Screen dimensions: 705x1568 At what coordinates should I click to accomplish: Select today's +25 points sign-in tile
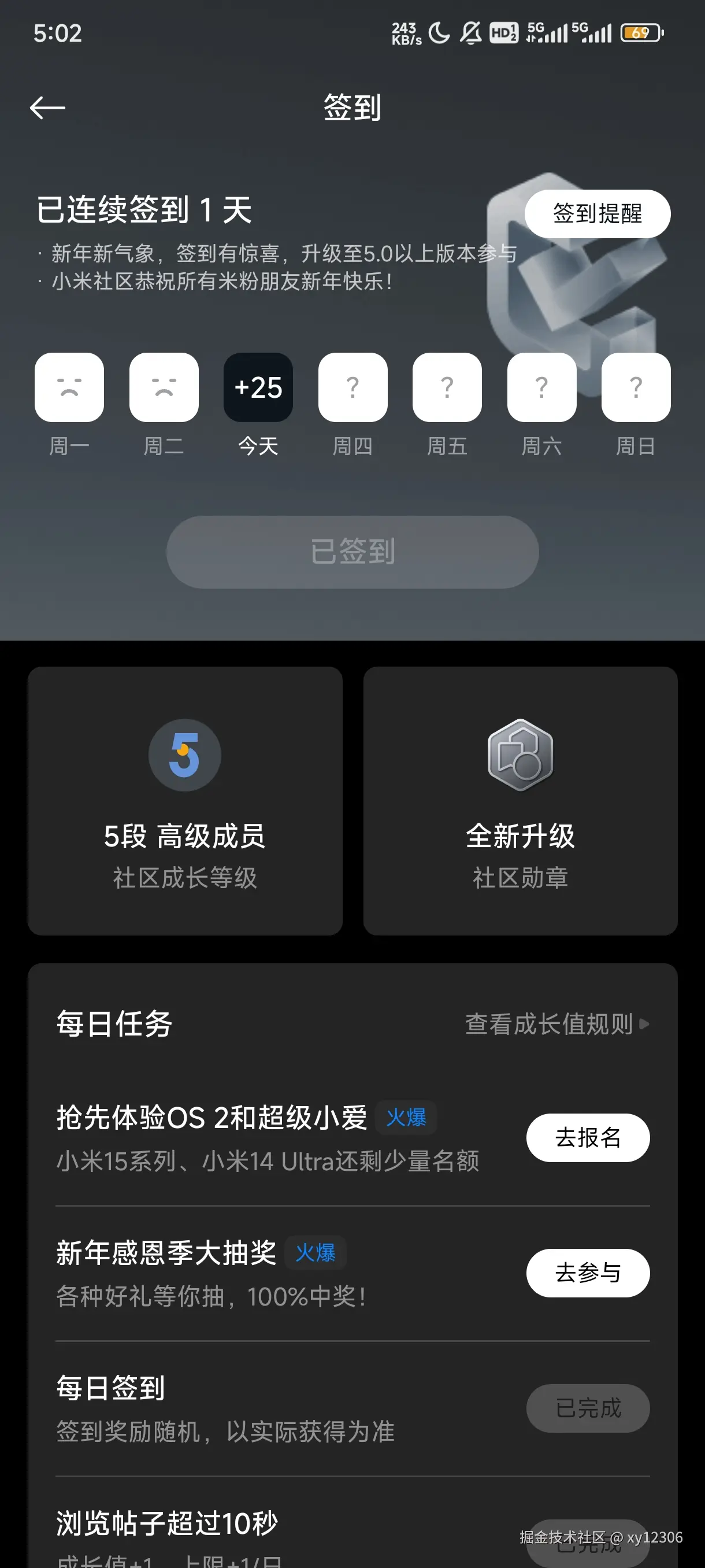(258, 387)
